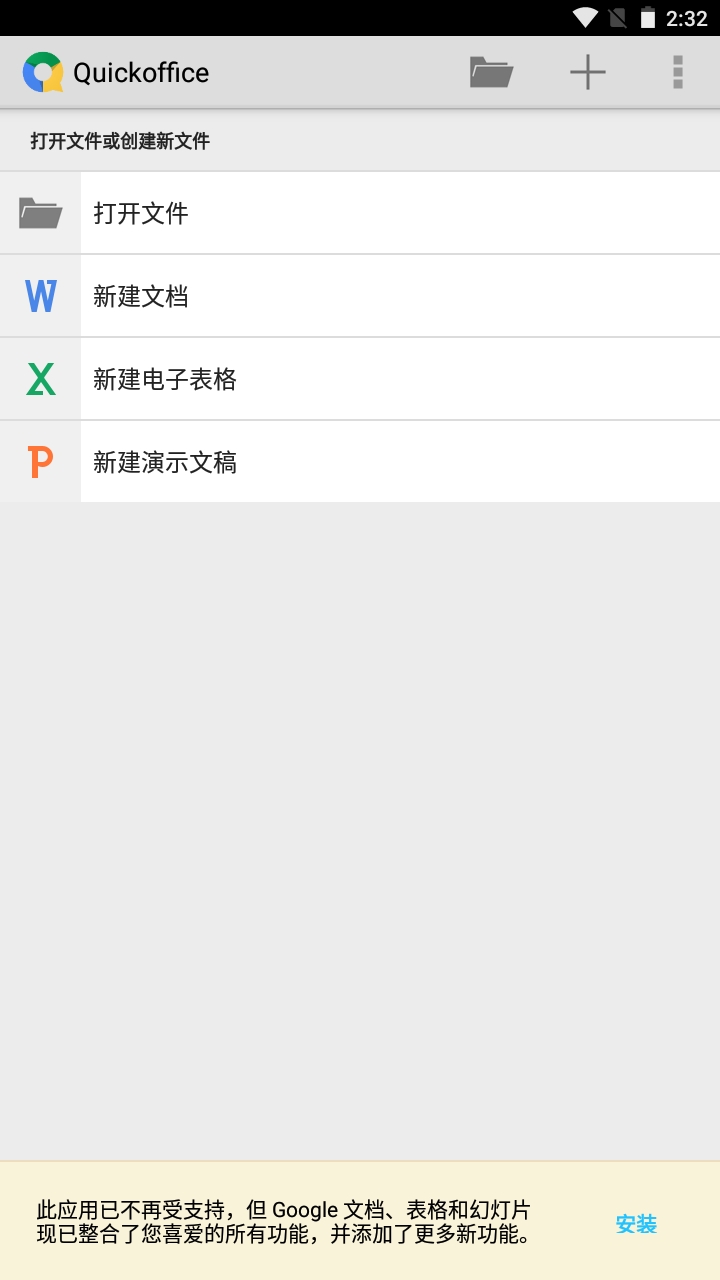Select the 打开文件 list entry
Viewport: 720px width, 1280px height.
coord(300,213)
